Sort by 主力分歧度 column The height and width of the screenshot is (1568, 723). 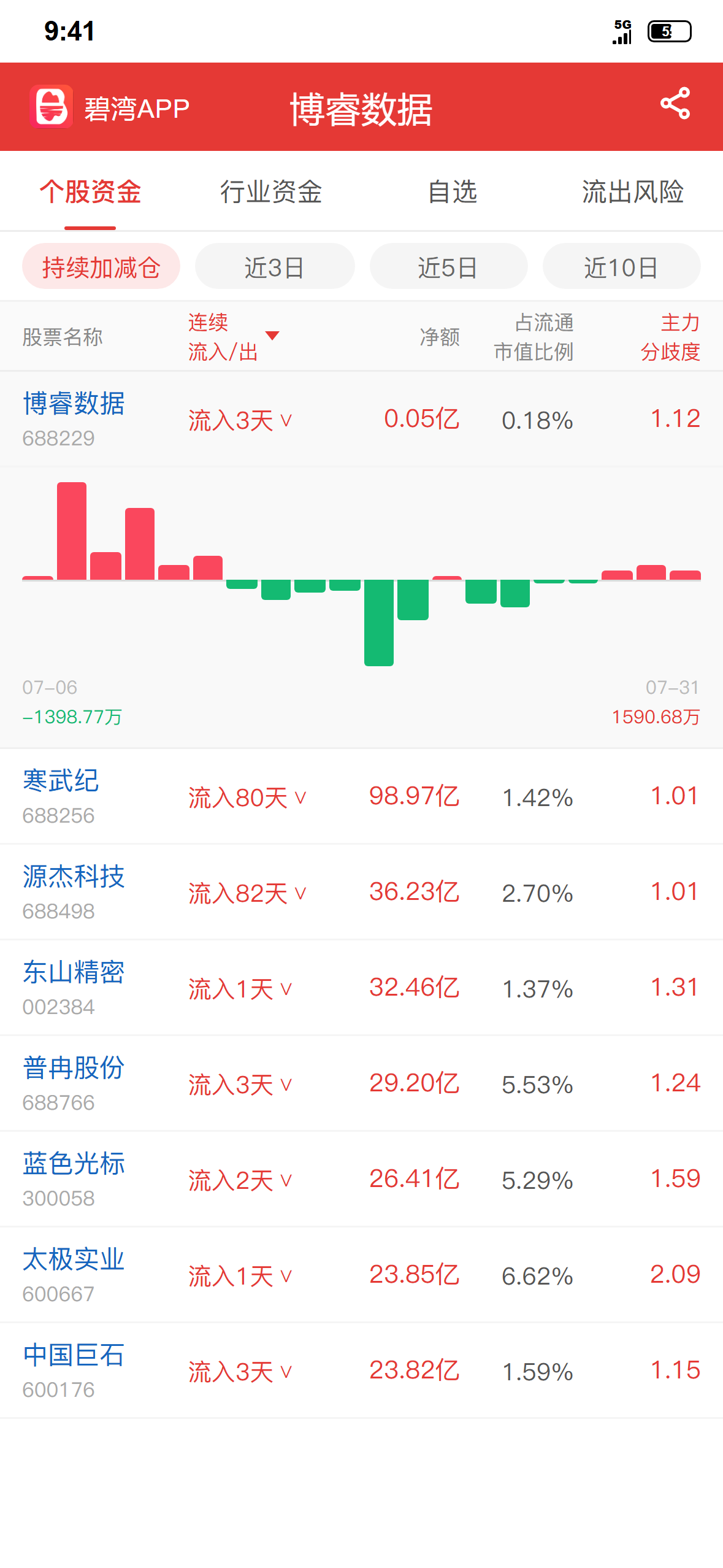click(670, 337)
